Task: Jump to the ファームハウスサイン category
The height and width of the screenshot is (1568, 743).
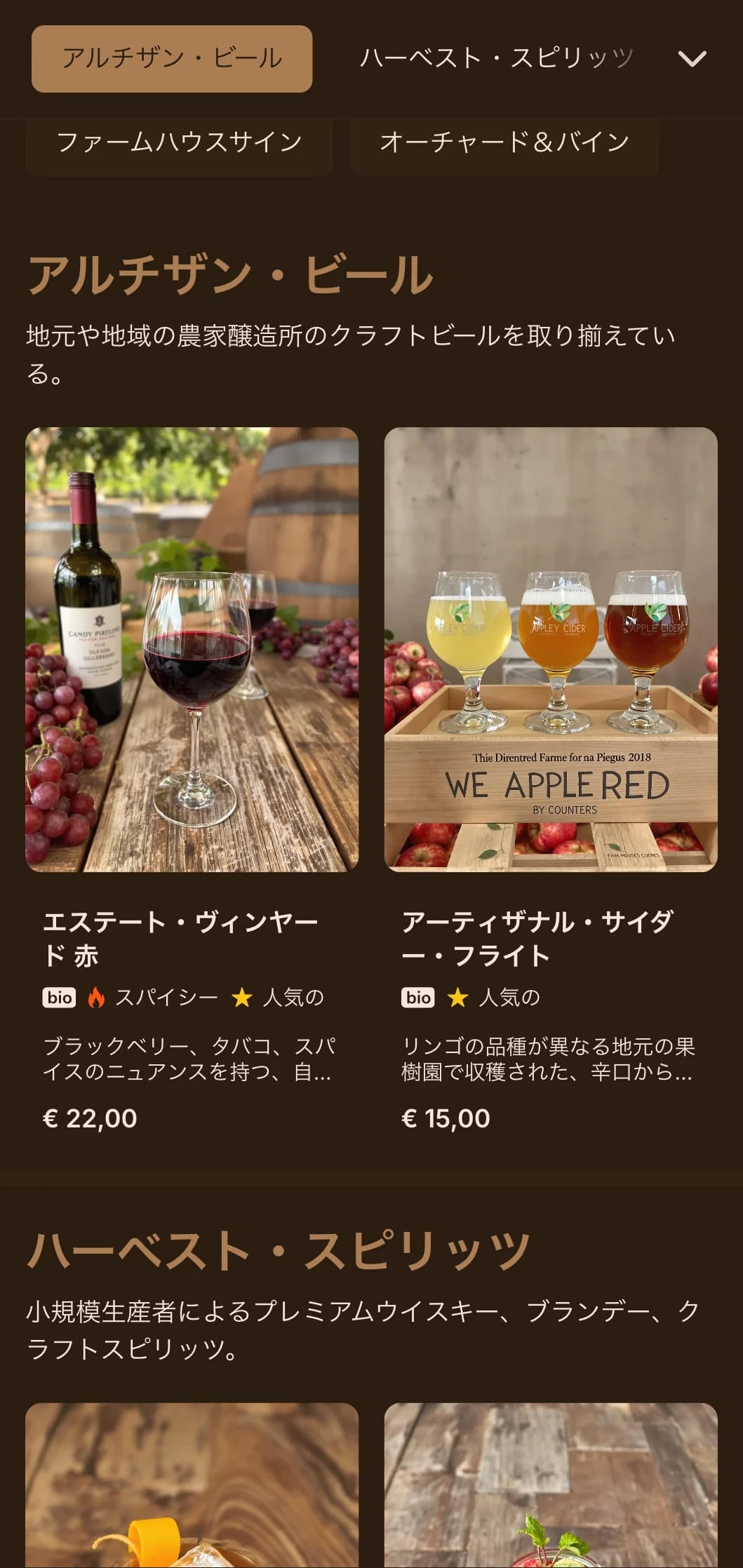Action: [179, 142]
